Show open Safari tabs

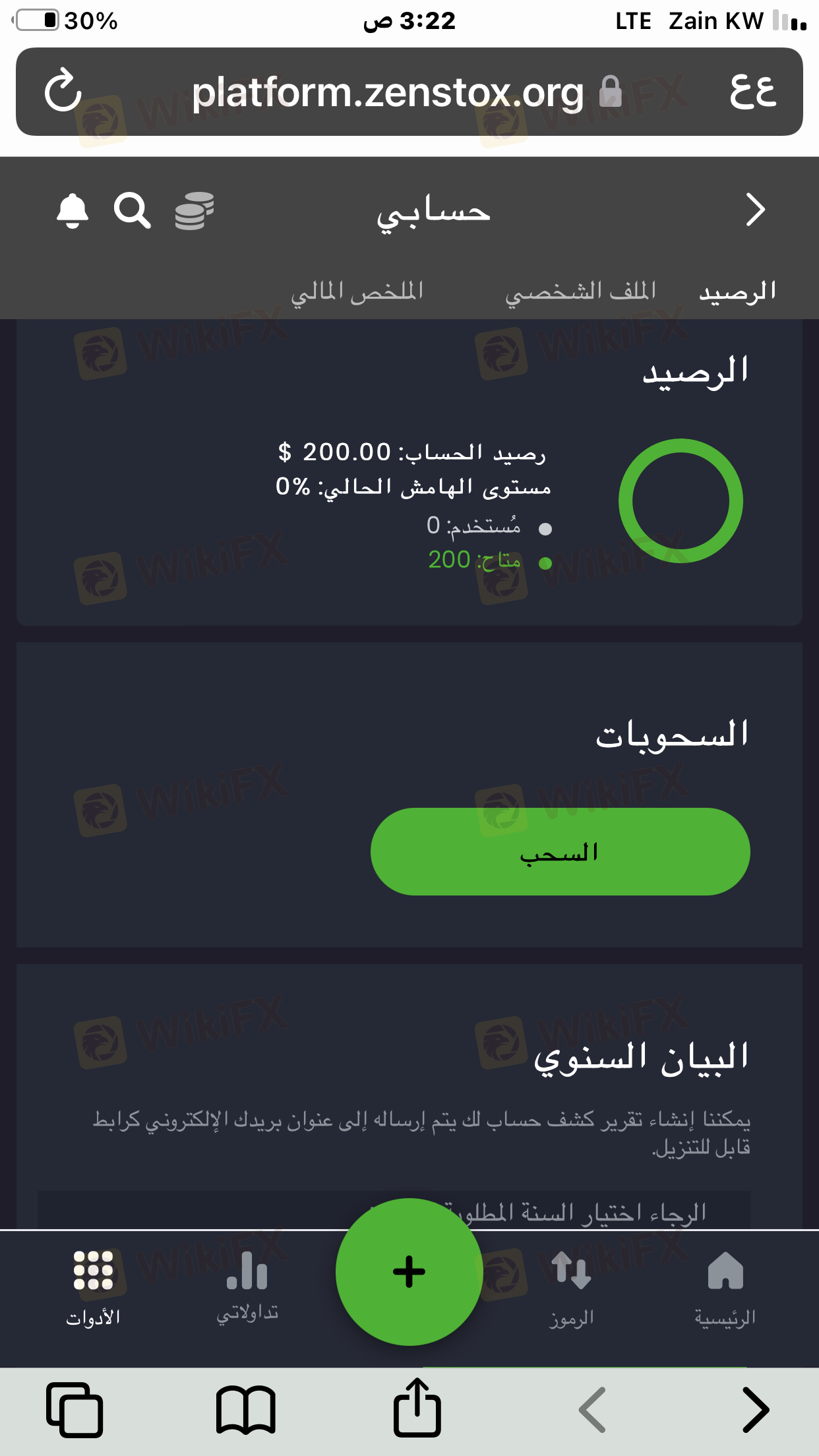(x=75, y=1410)
